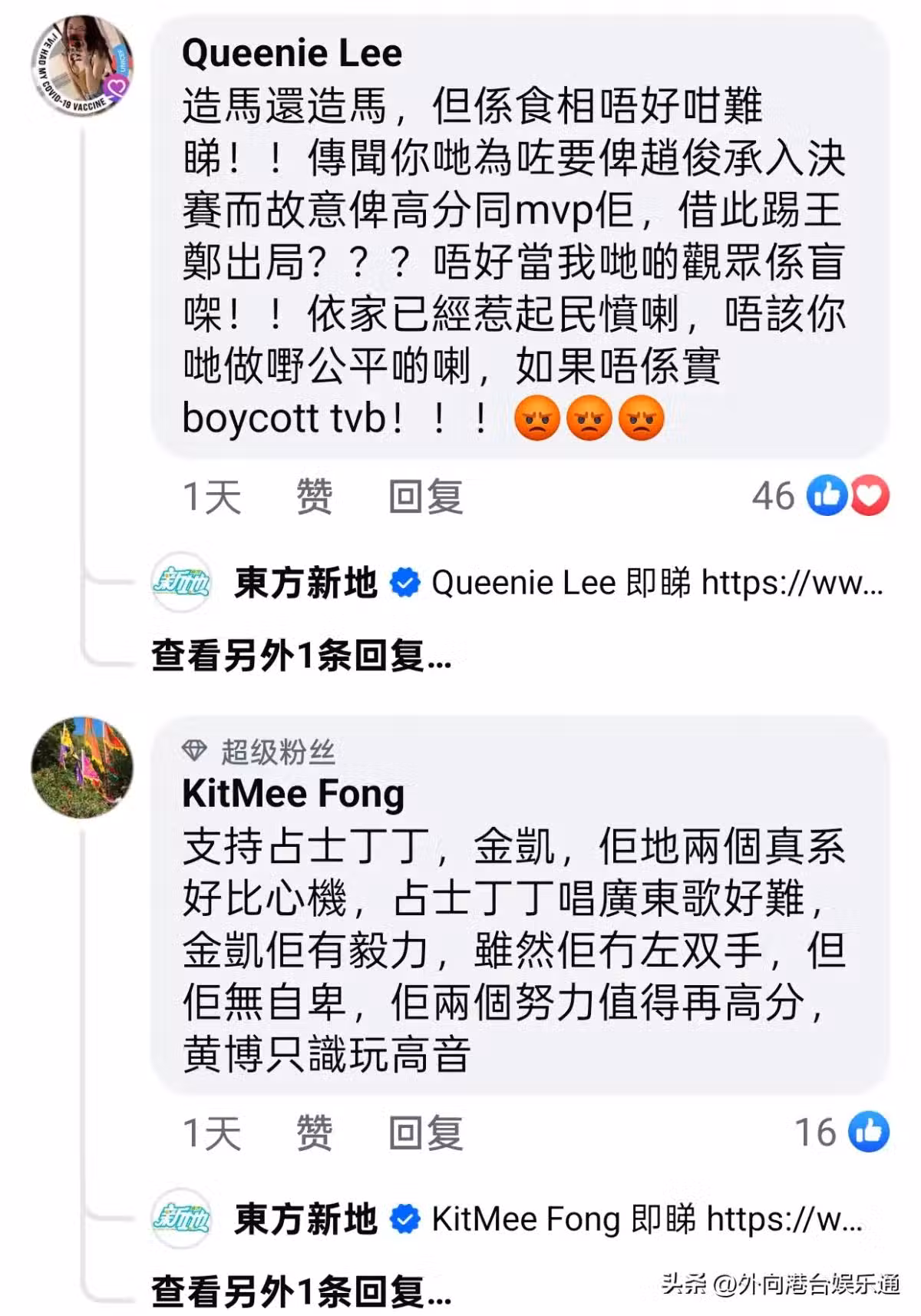Open KitMee Fong's profile name
This screenshot has height=1316, width=921.
[x=293, y=793]
